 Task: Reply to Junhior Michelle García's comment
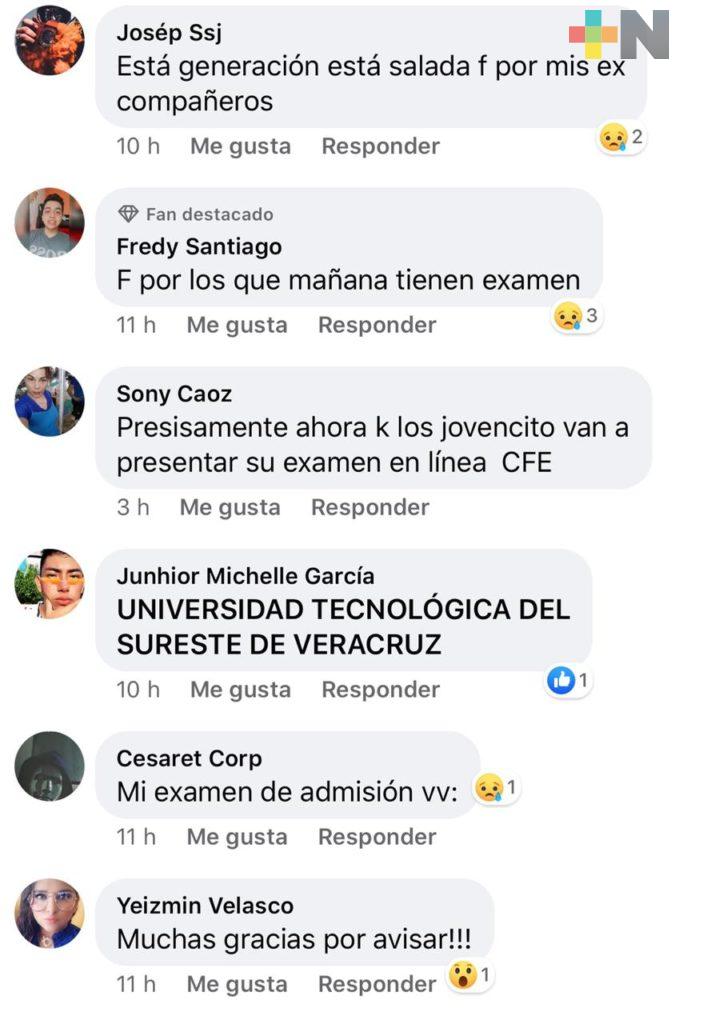click(380, 689)
